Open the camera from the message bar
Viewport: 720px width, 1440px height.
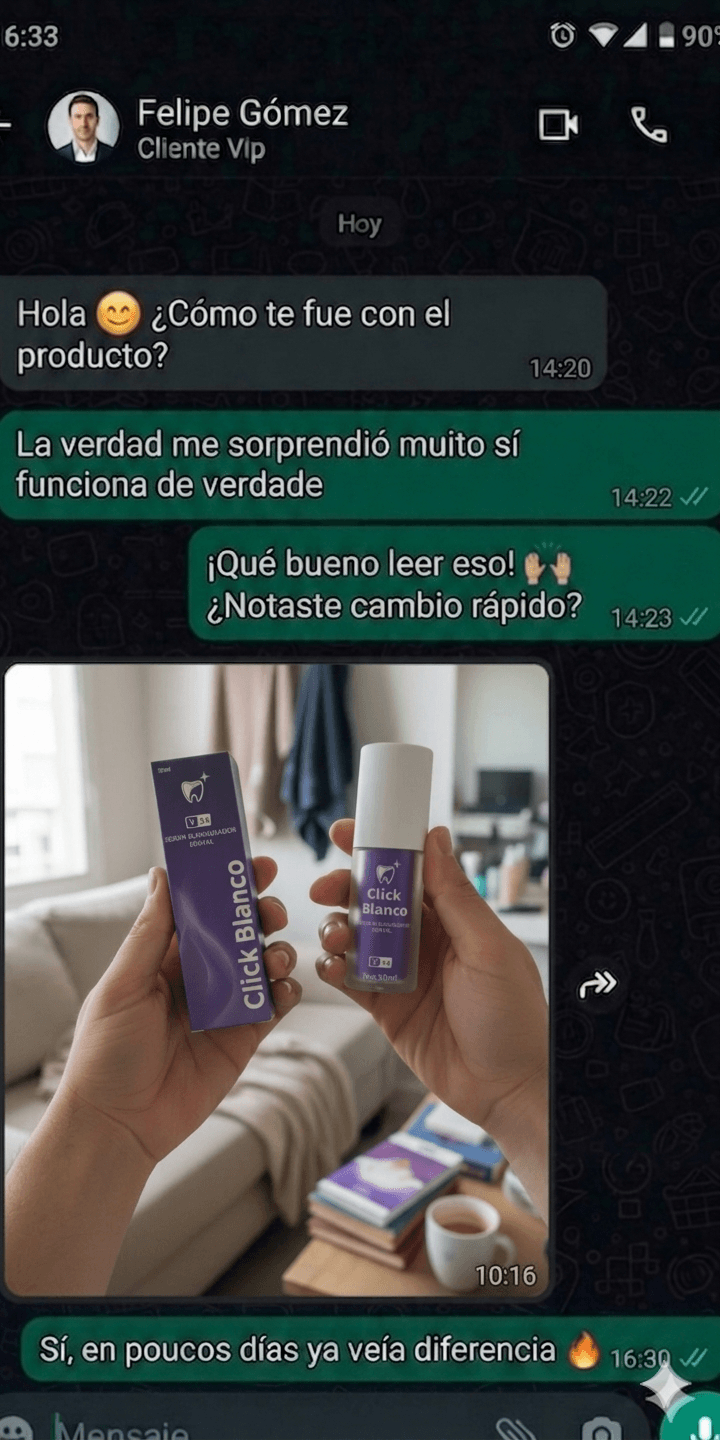pos(602,1430)
